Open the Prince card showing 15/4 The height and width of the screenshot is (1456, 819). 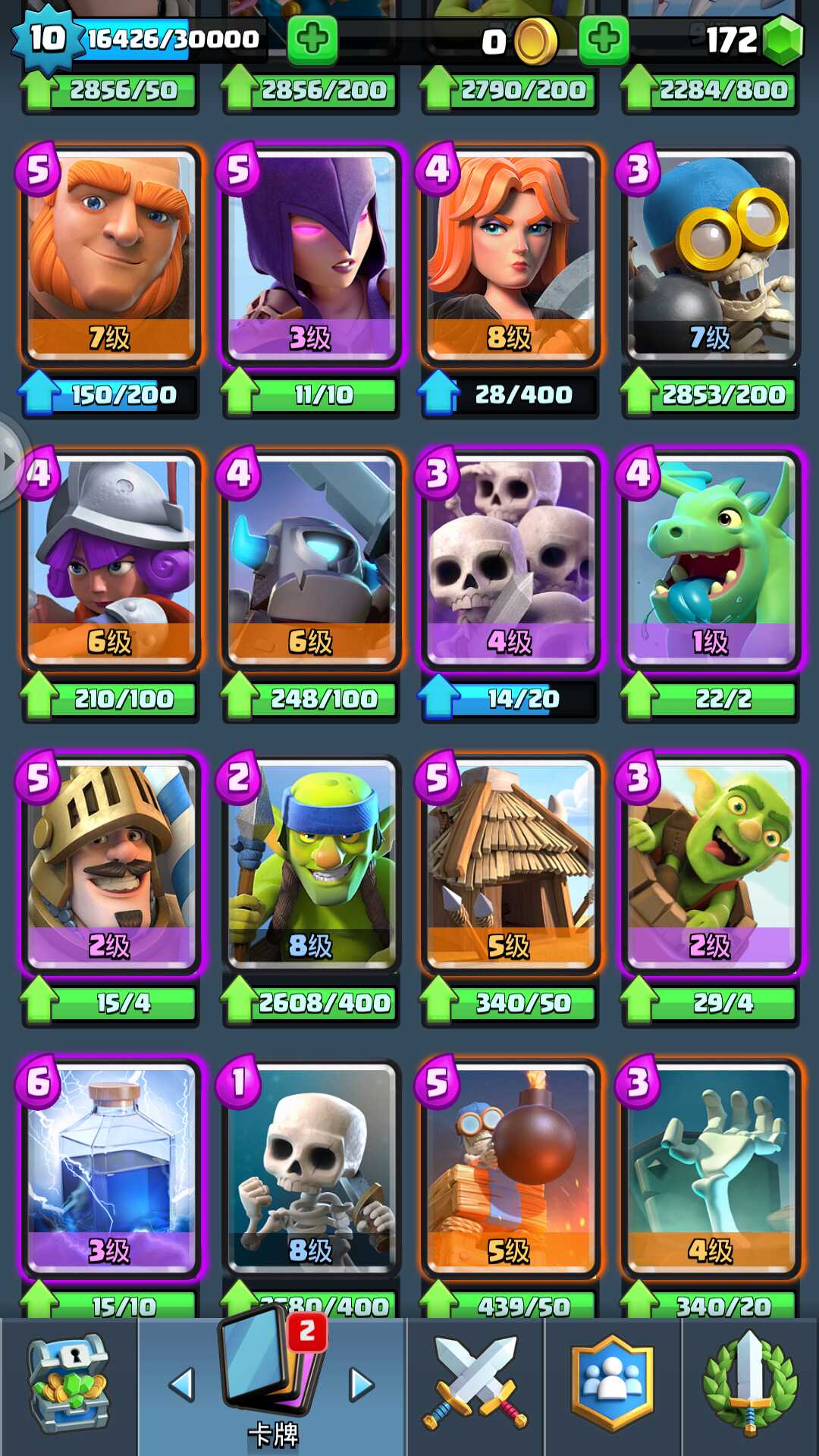(111, 864)
